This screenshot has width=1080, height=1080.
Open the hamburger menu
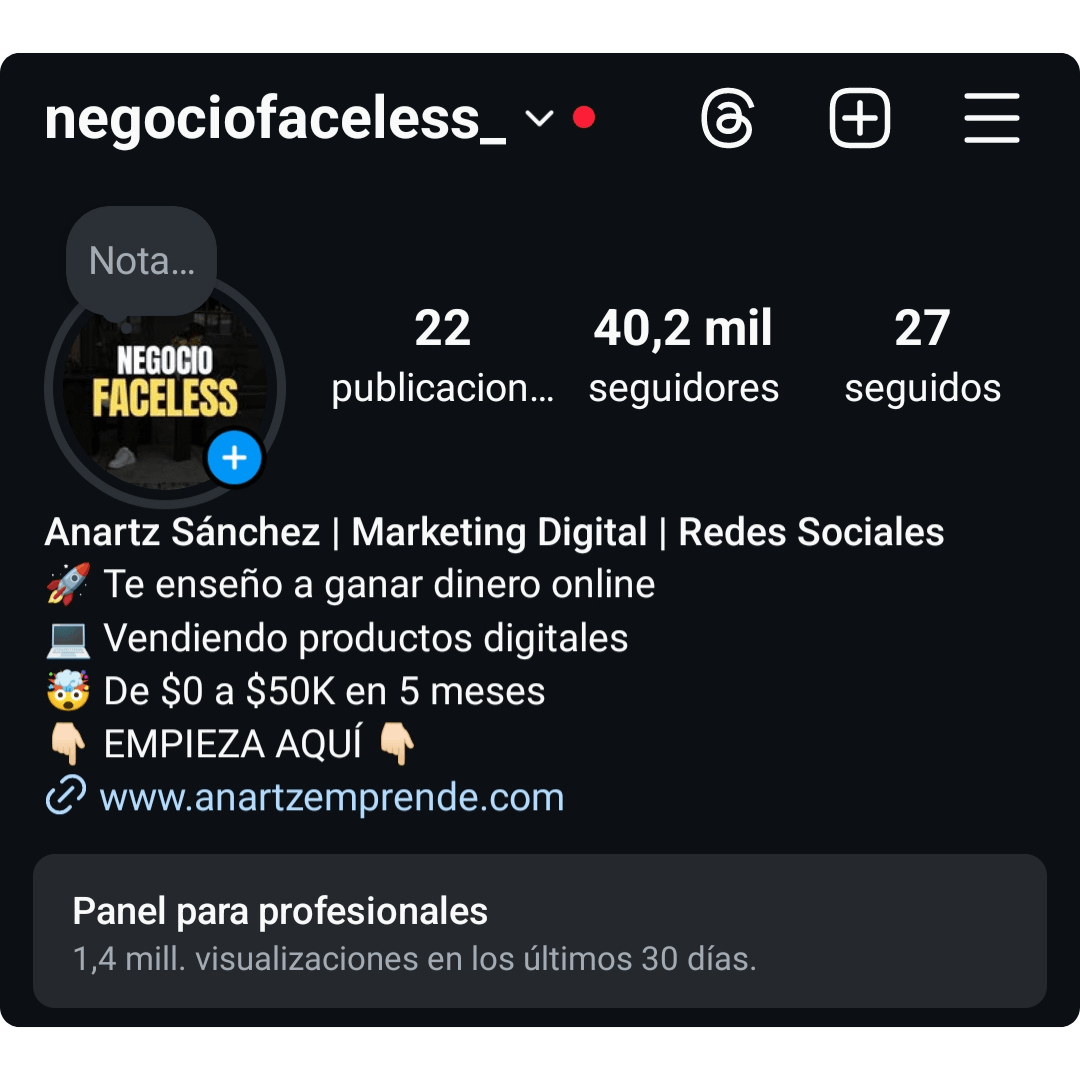point(991,119)
